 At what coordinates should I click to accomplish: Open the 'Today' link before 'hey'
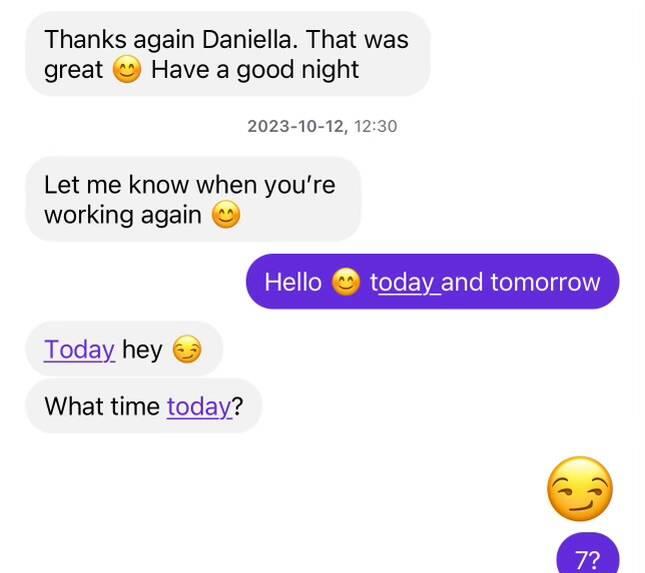(79, 349)
